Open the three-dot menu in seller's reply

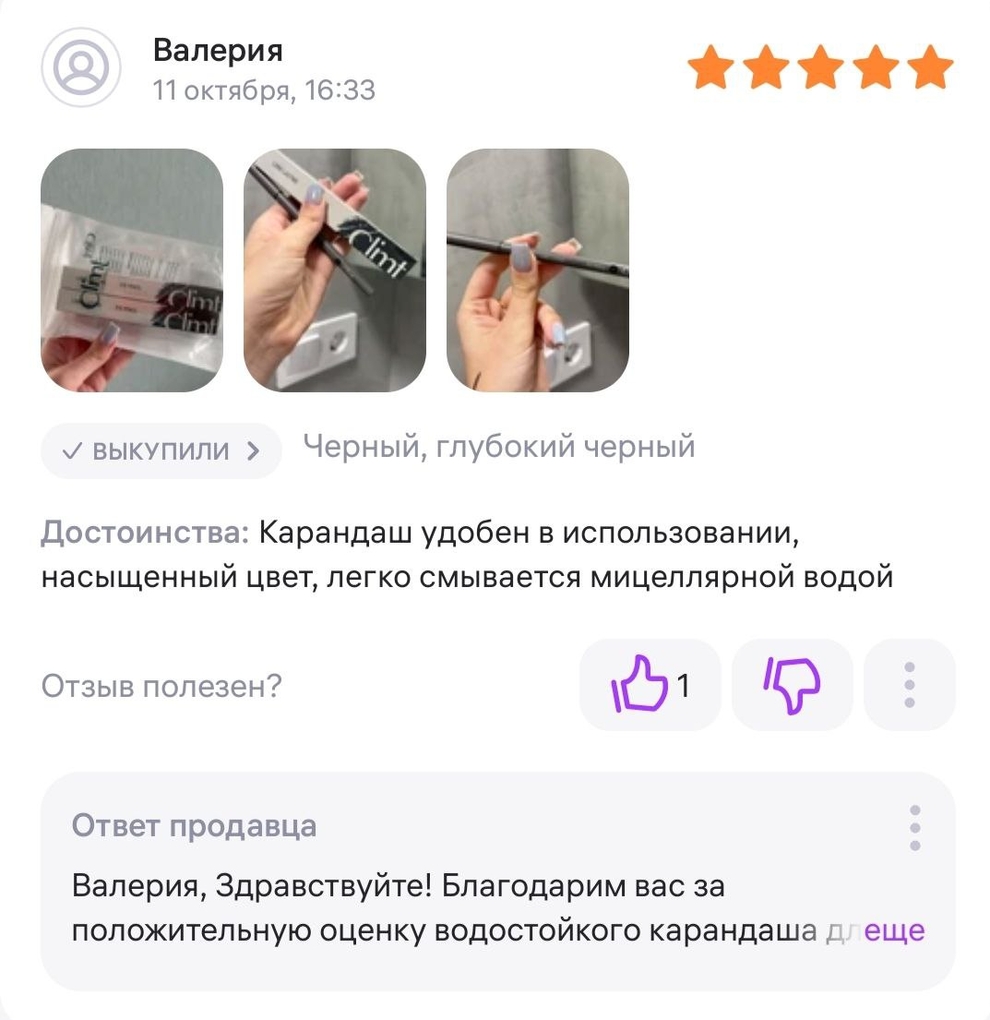coord(914,827)
